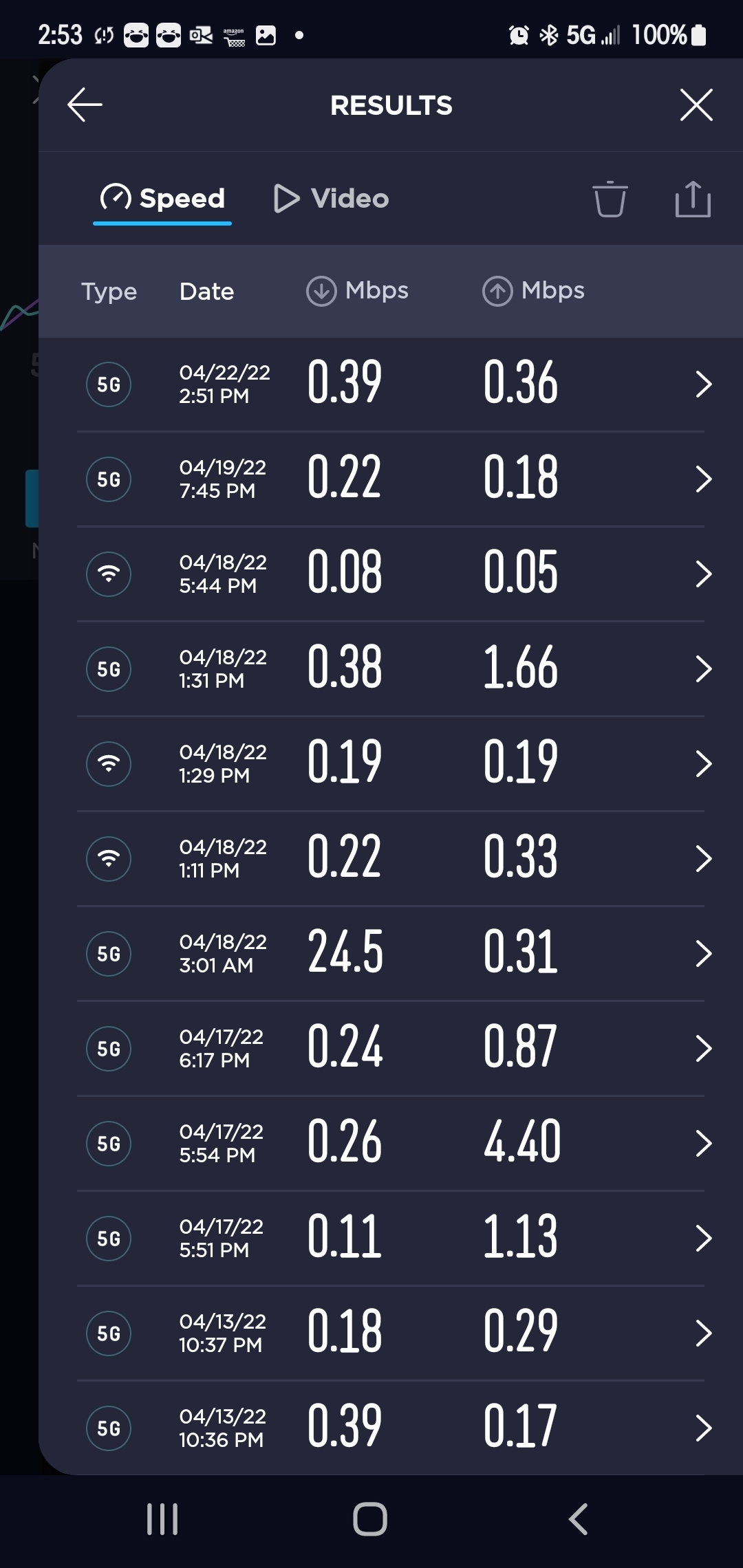Close the Results screen

[x=696, y=105]
